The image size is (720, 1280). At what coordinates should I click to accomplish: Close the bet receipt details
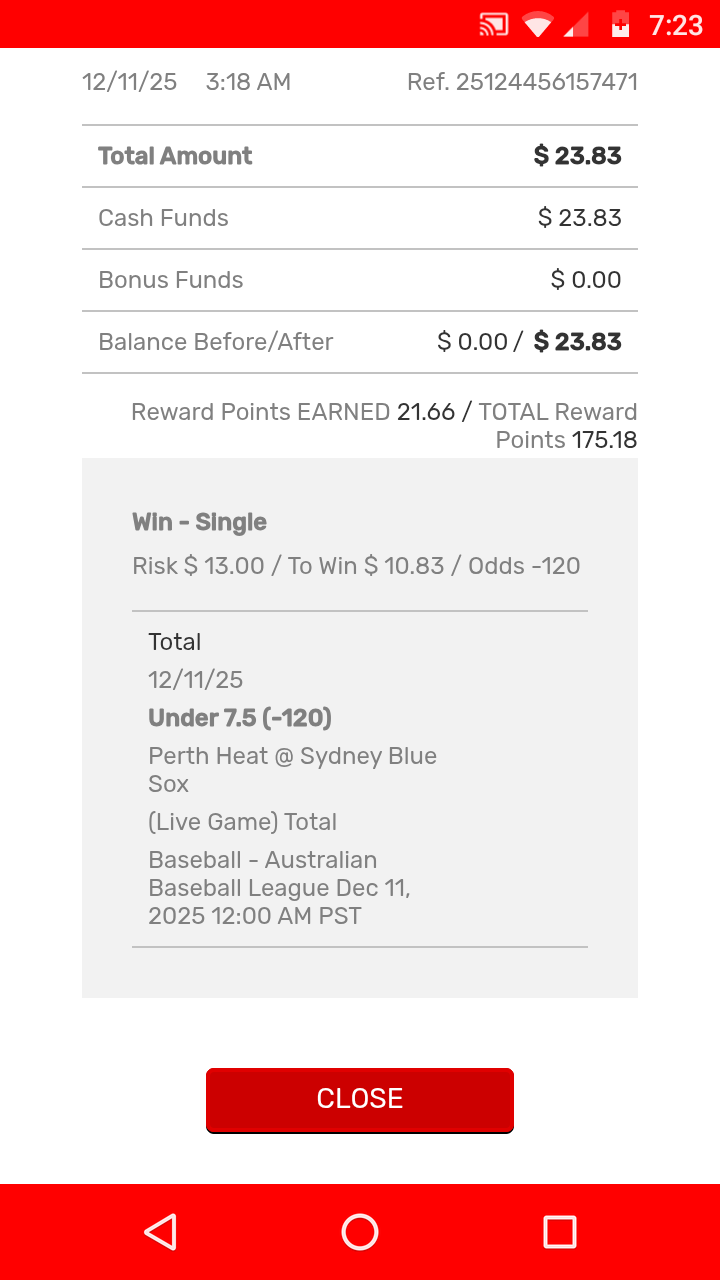pos(359,1099)
